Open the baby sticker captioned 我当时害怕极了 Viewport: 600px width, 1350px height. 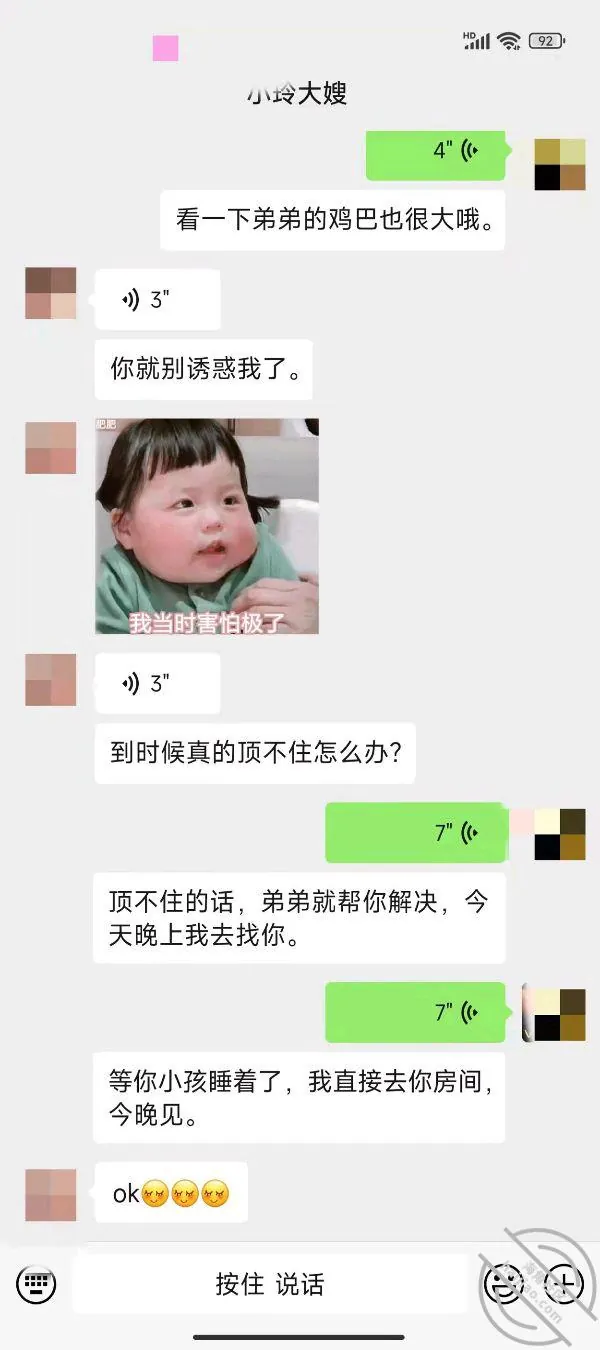(207, 526)
